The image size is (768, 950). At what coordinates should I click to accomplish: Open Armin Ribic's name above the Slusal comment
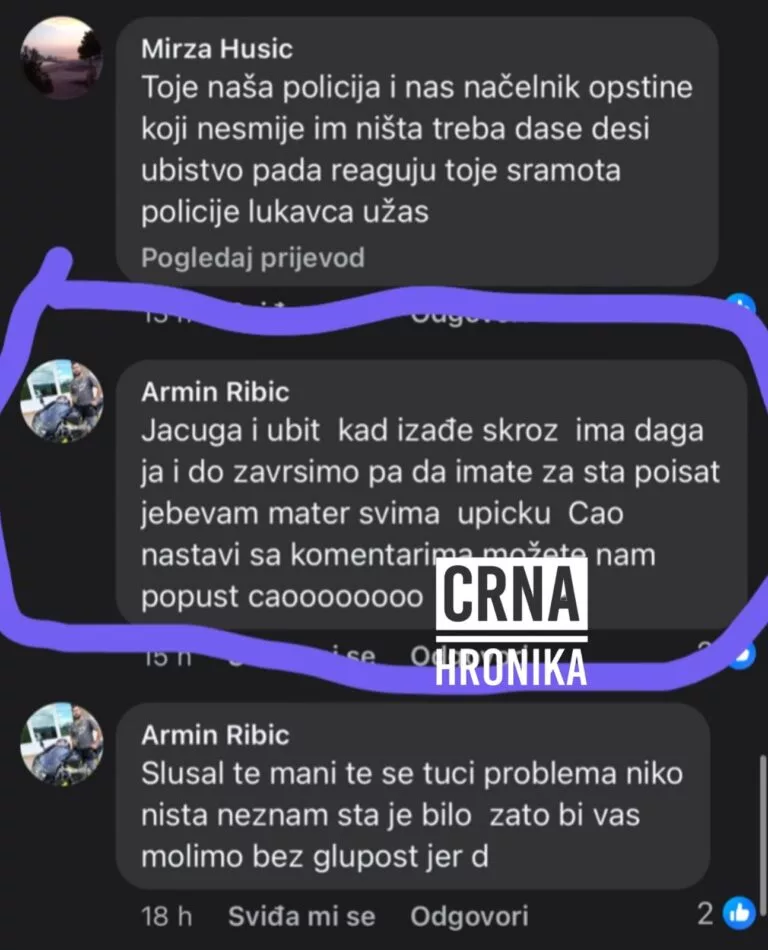(x=215, y=735)
